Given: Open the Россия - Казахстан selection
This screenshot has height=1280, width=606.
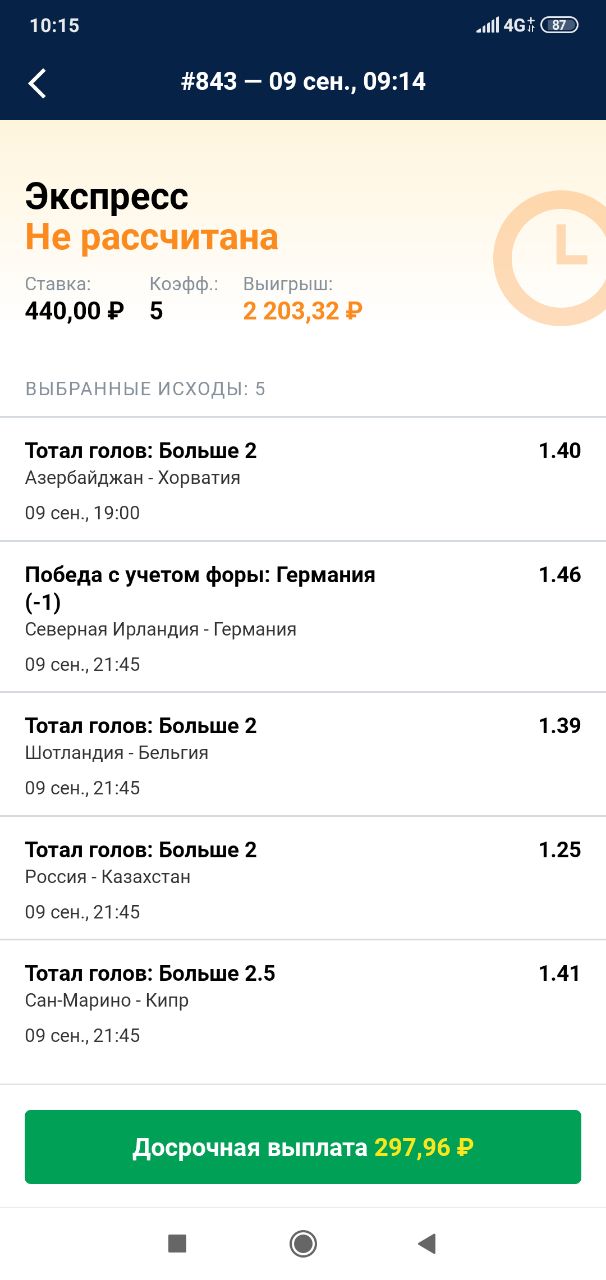Looking at the screenshot, I should [303, 878].
